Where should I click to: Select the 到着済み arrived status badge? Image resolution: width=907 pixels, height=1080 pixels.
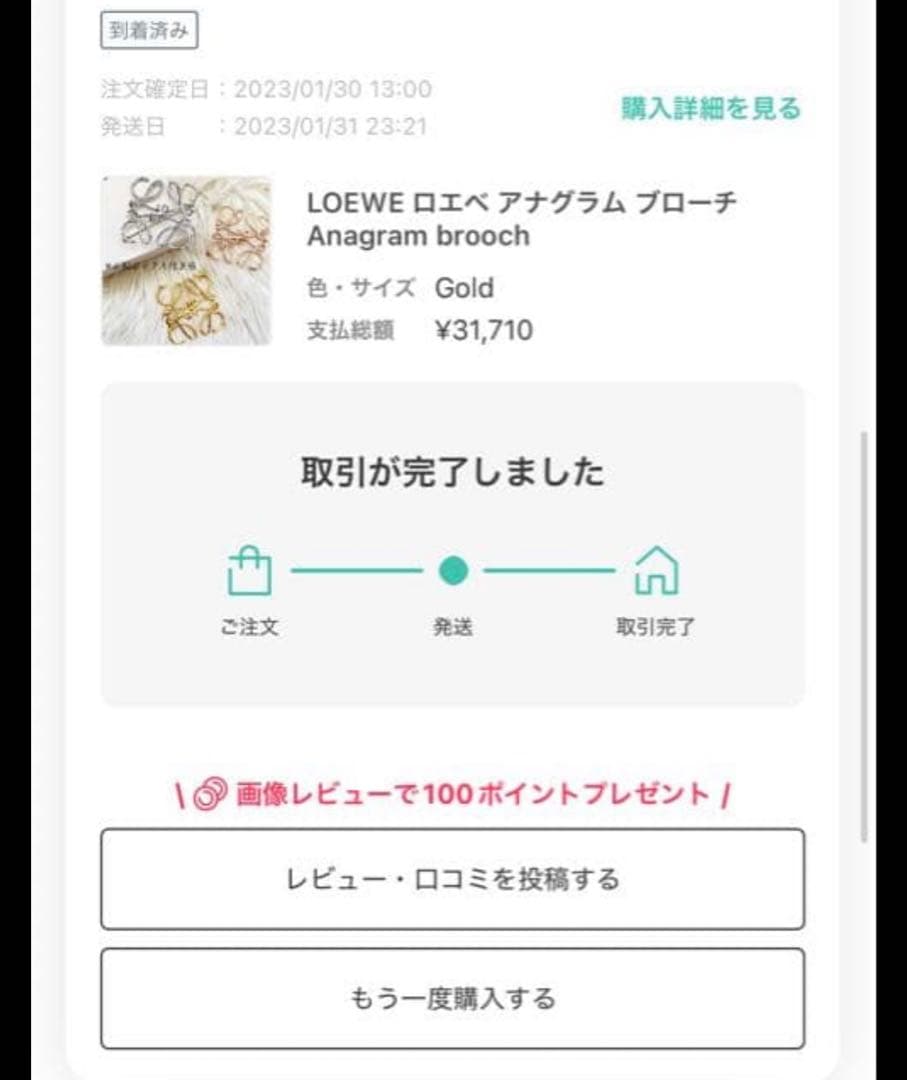point(150,30)
